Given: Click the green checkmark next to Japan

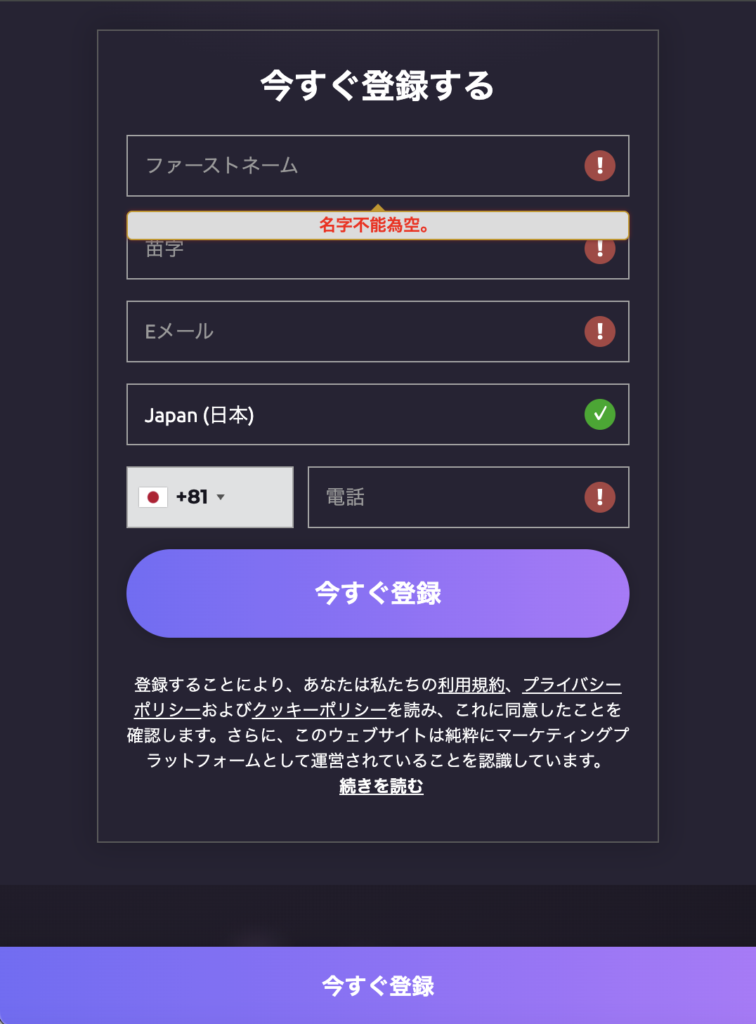Looking at the screenshot, I should [x=599, y=414].
